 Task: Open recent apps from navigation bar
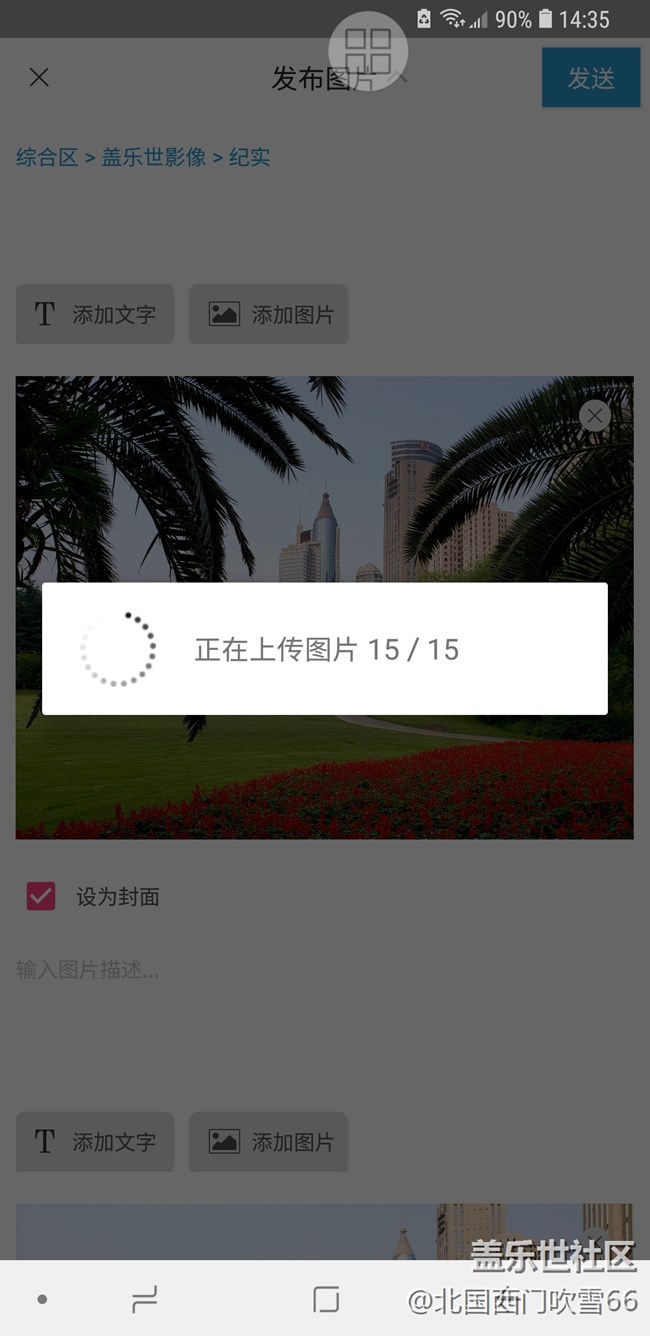point(145,1299)
